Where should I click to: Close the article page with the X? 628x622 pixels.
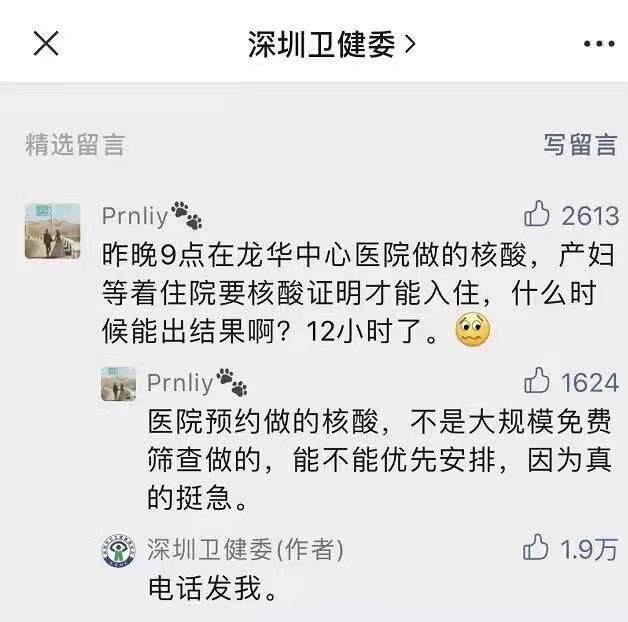(46, 44)
